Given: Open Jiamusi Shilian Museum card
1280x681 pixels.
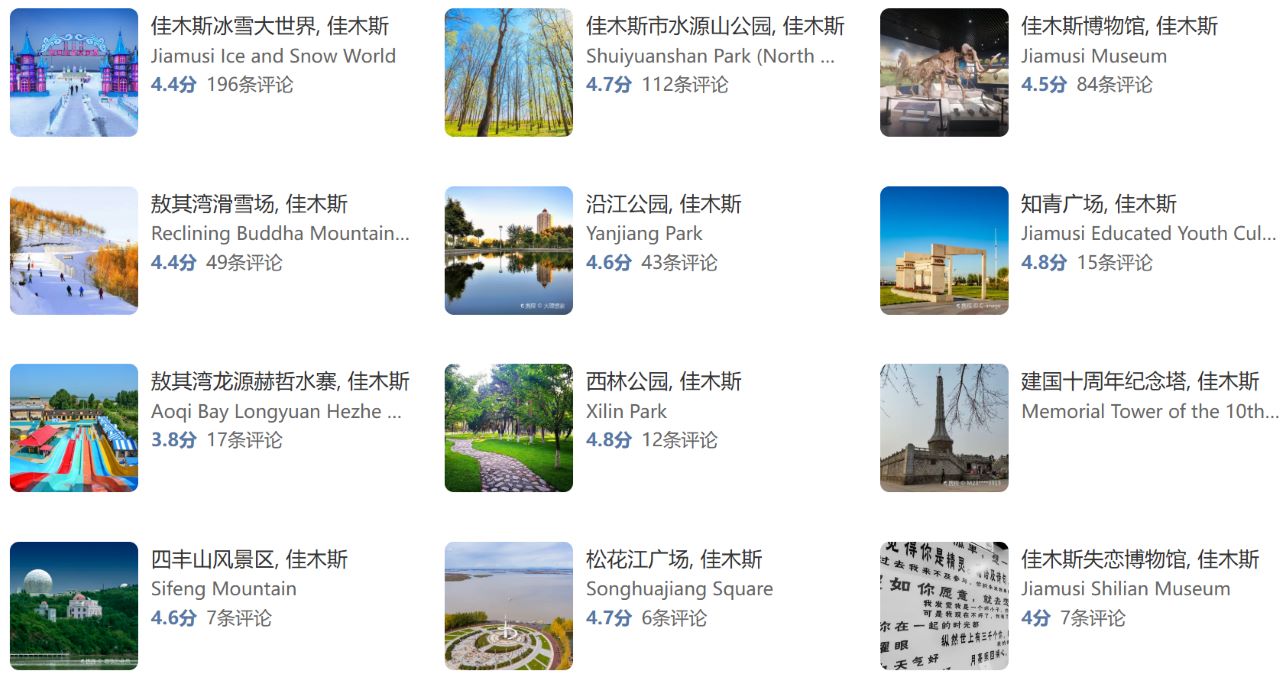Looking at the screenshot, I should click(1139, 560).
